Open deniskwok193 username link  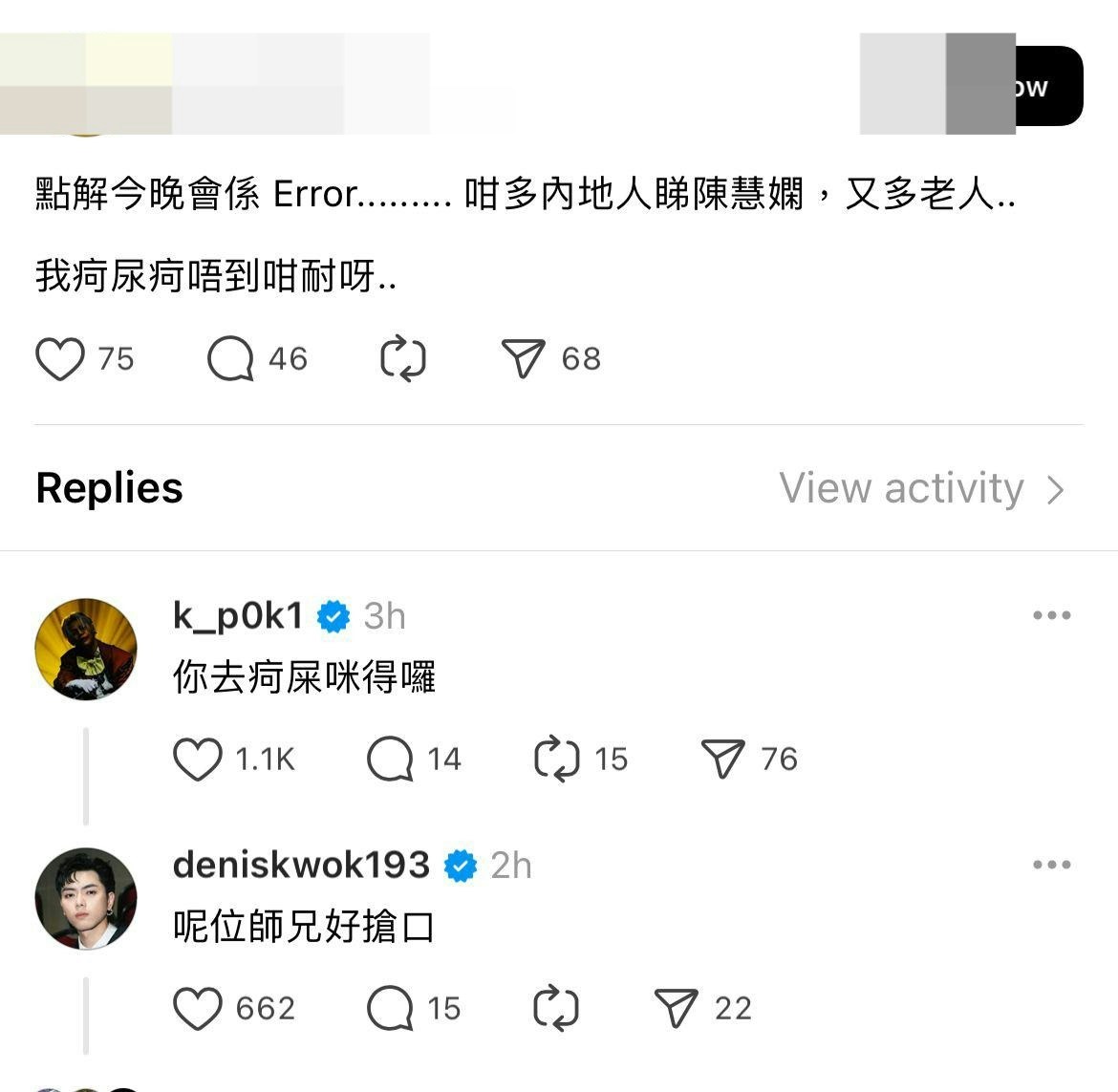[x=301, y=866]
